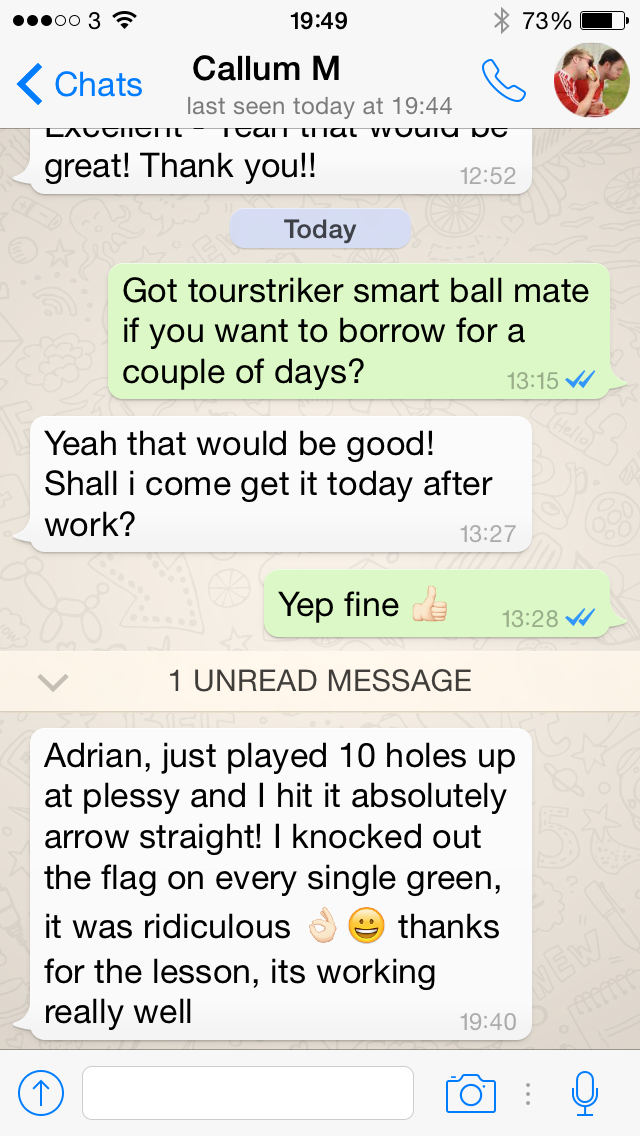Open the camera to send a photo

tap(471, 1093)
